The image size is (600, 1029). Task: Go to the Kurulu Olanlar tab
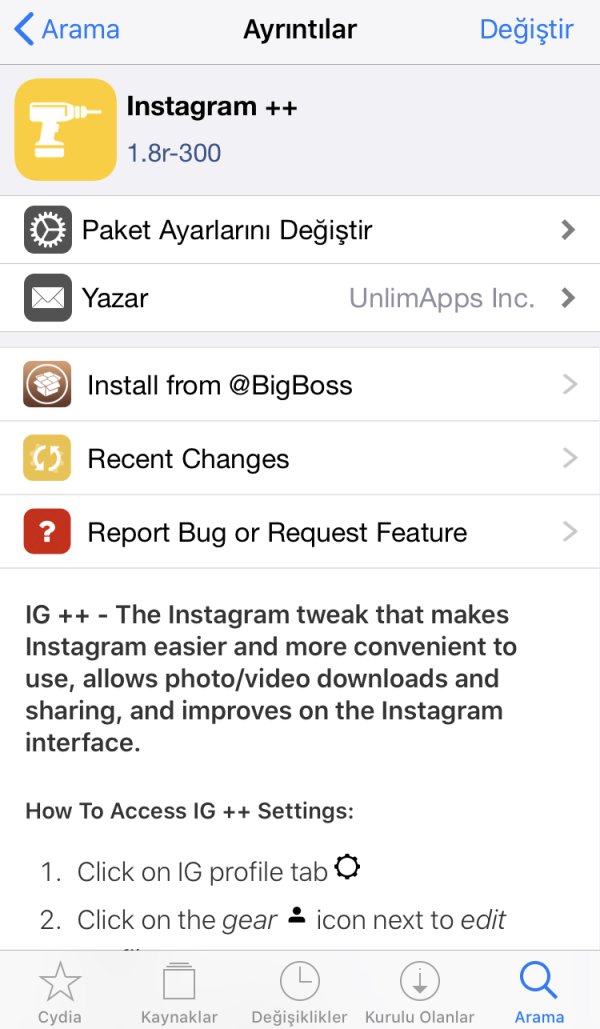(x=420, y=993)
